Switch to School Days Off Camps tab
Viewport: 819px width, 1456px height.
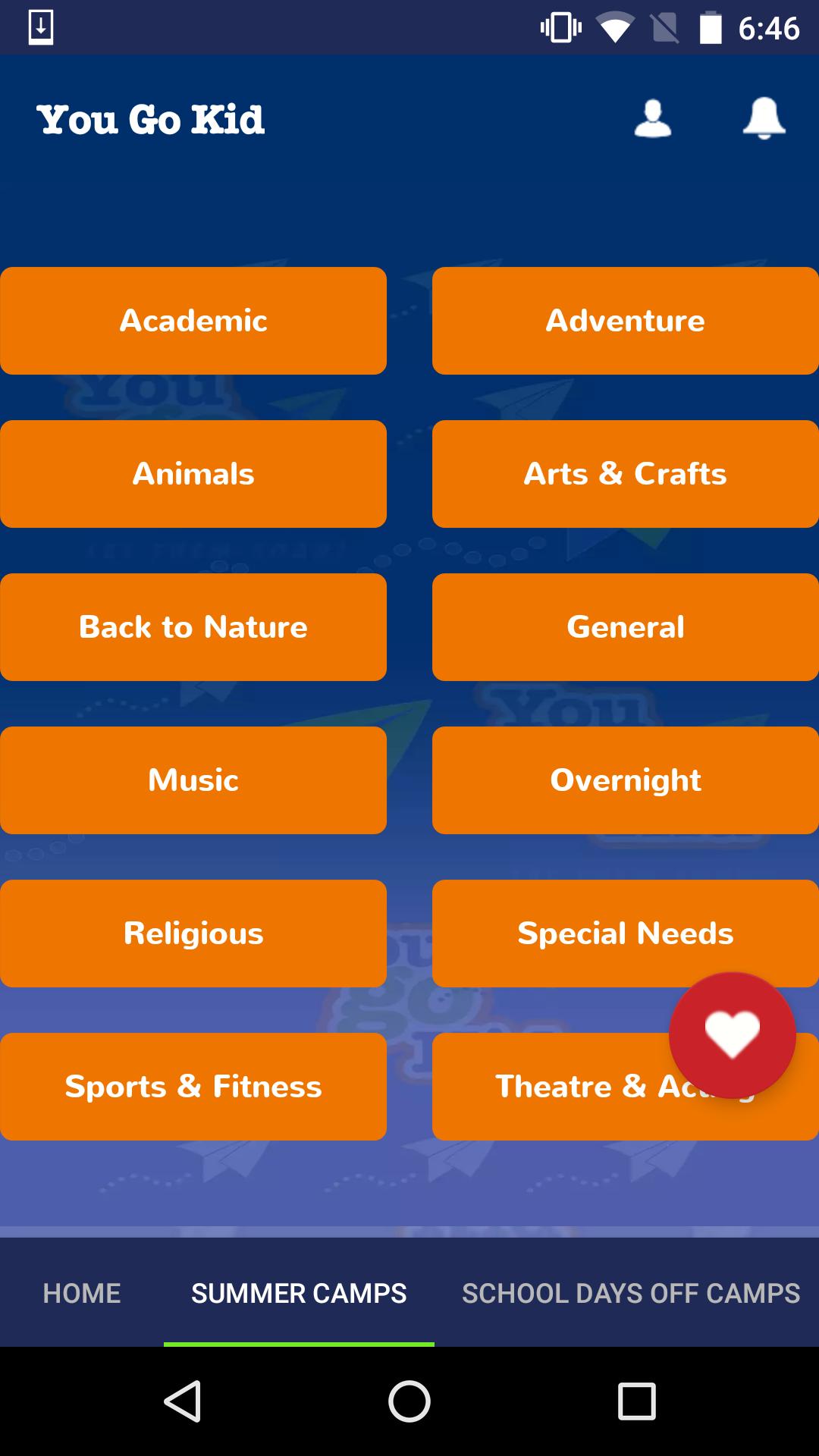(x=631, y=1293)
